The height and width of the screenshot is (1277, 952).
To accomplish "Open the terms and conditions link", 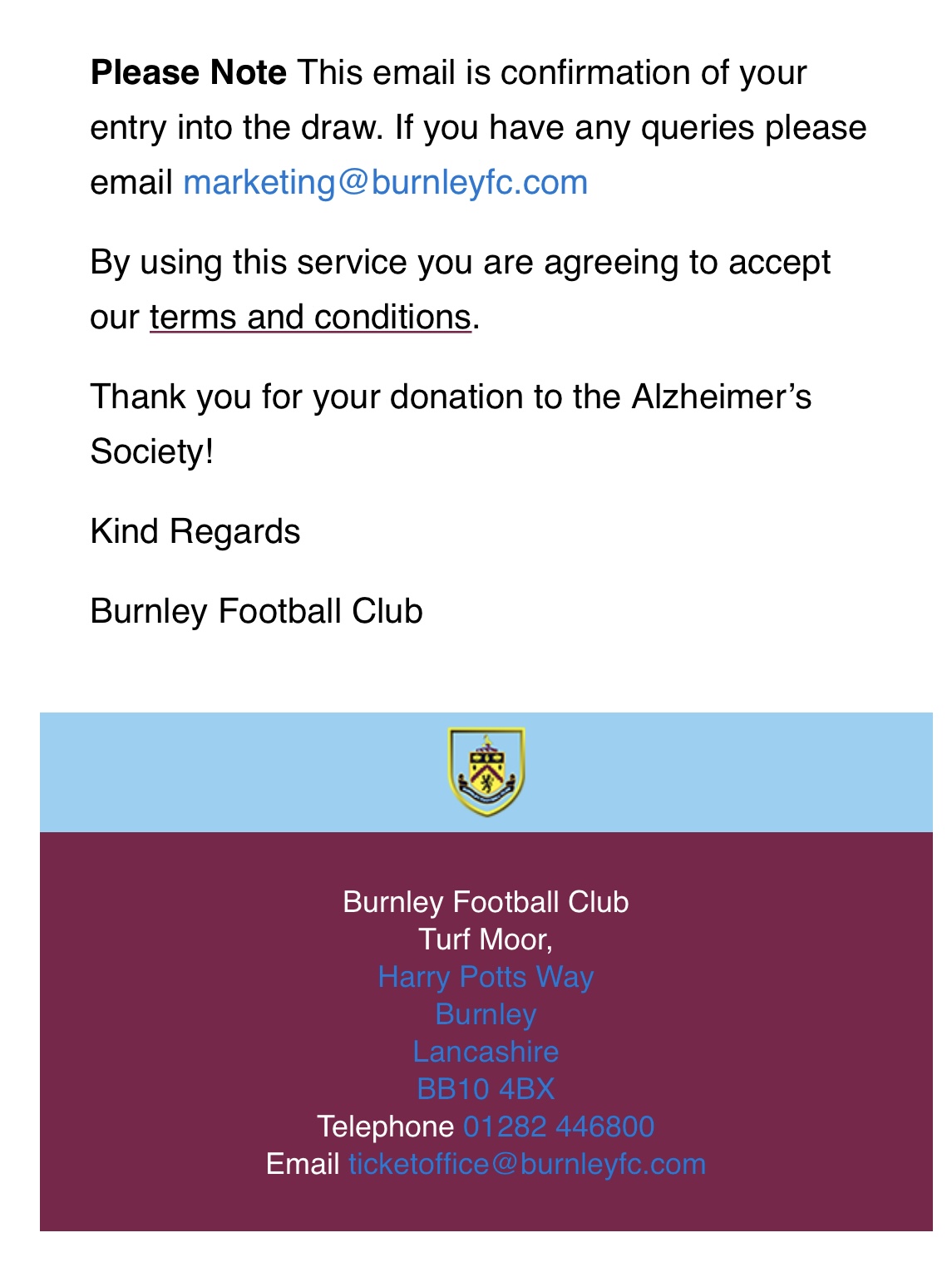I will [310, 318].
